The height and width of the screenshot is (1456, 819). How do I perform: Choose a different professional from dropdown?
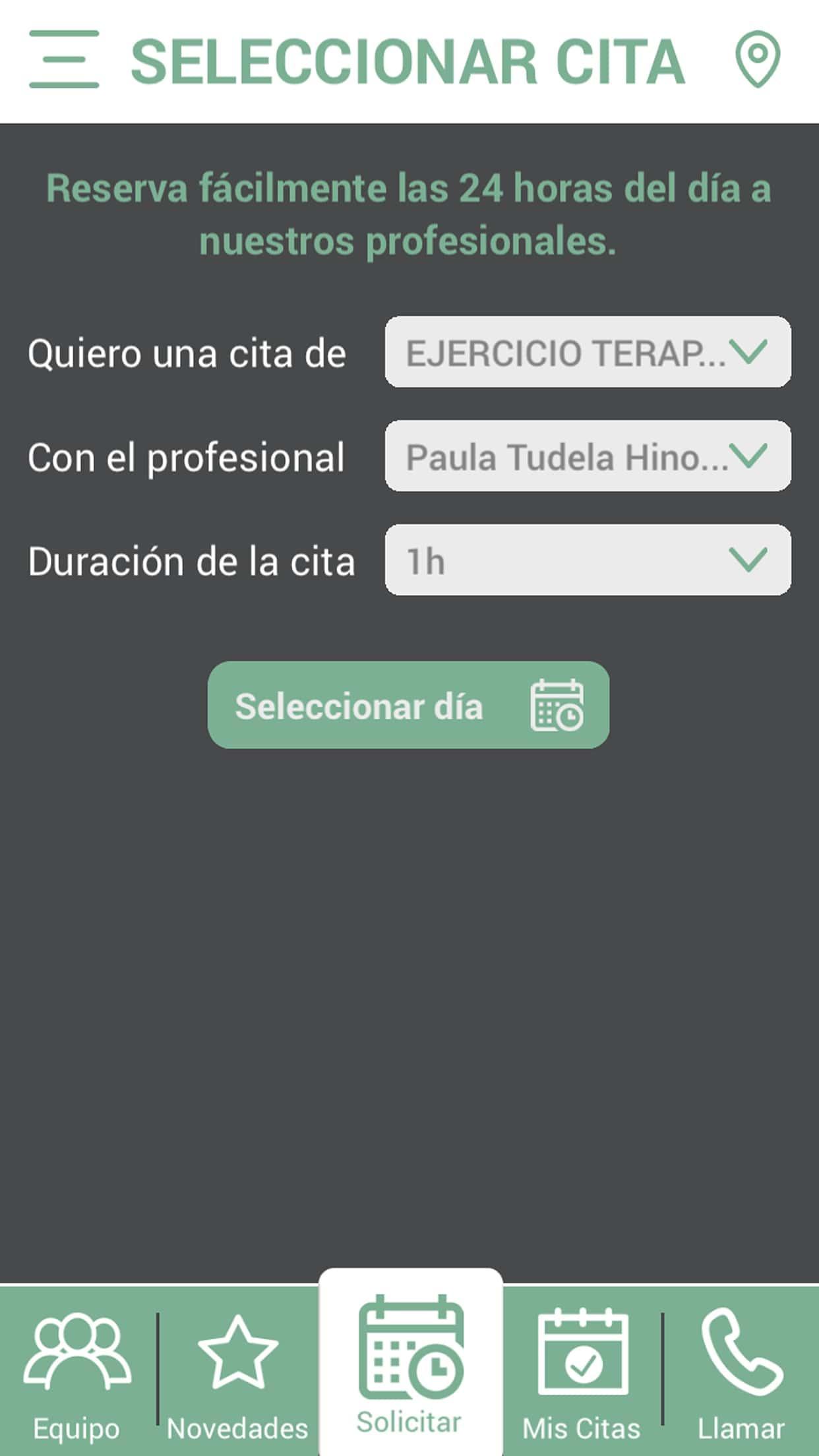(588, 456)
